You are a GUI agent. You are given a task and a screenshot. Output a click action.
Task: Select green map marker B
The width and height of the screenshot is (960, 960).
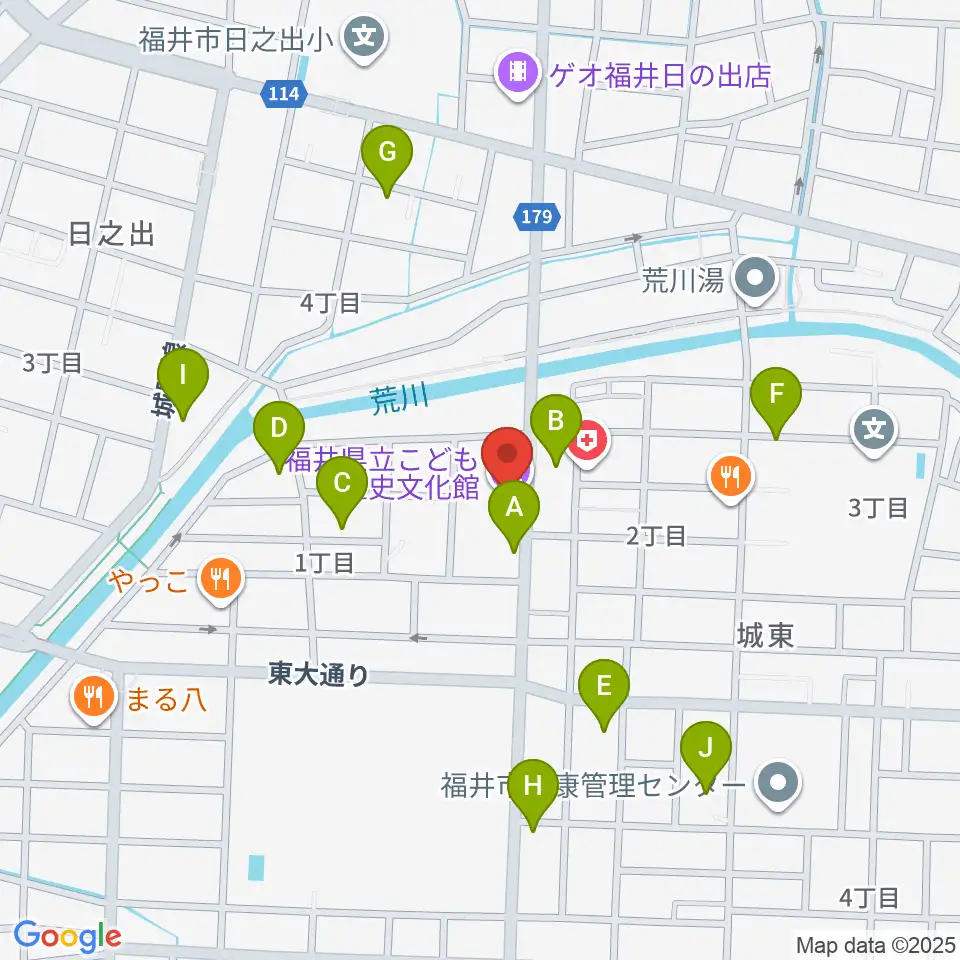click(555, 430)
